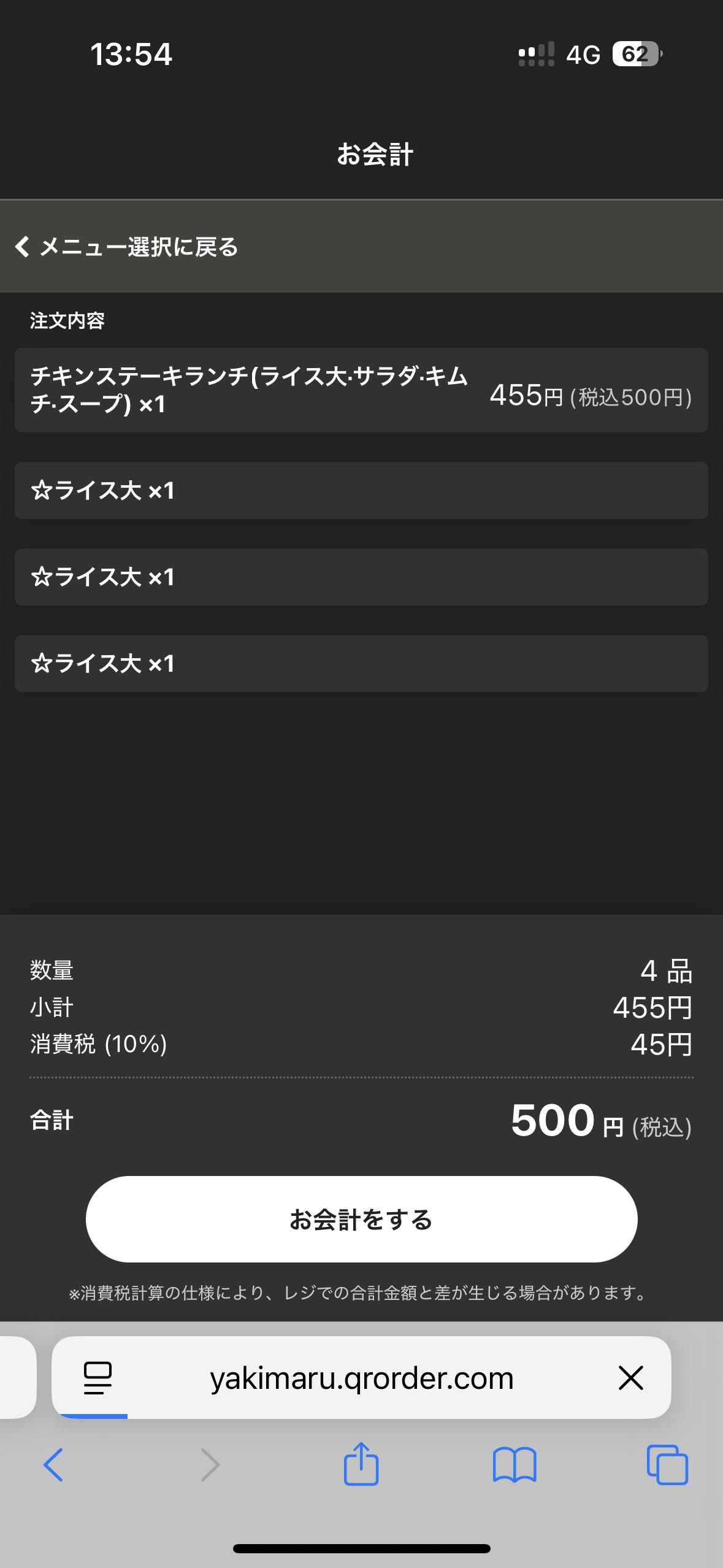Tap the yakimaru.qrorder.com address bar
The width and height of the screenshot is (723, 1568).
tap(361, 1378)
